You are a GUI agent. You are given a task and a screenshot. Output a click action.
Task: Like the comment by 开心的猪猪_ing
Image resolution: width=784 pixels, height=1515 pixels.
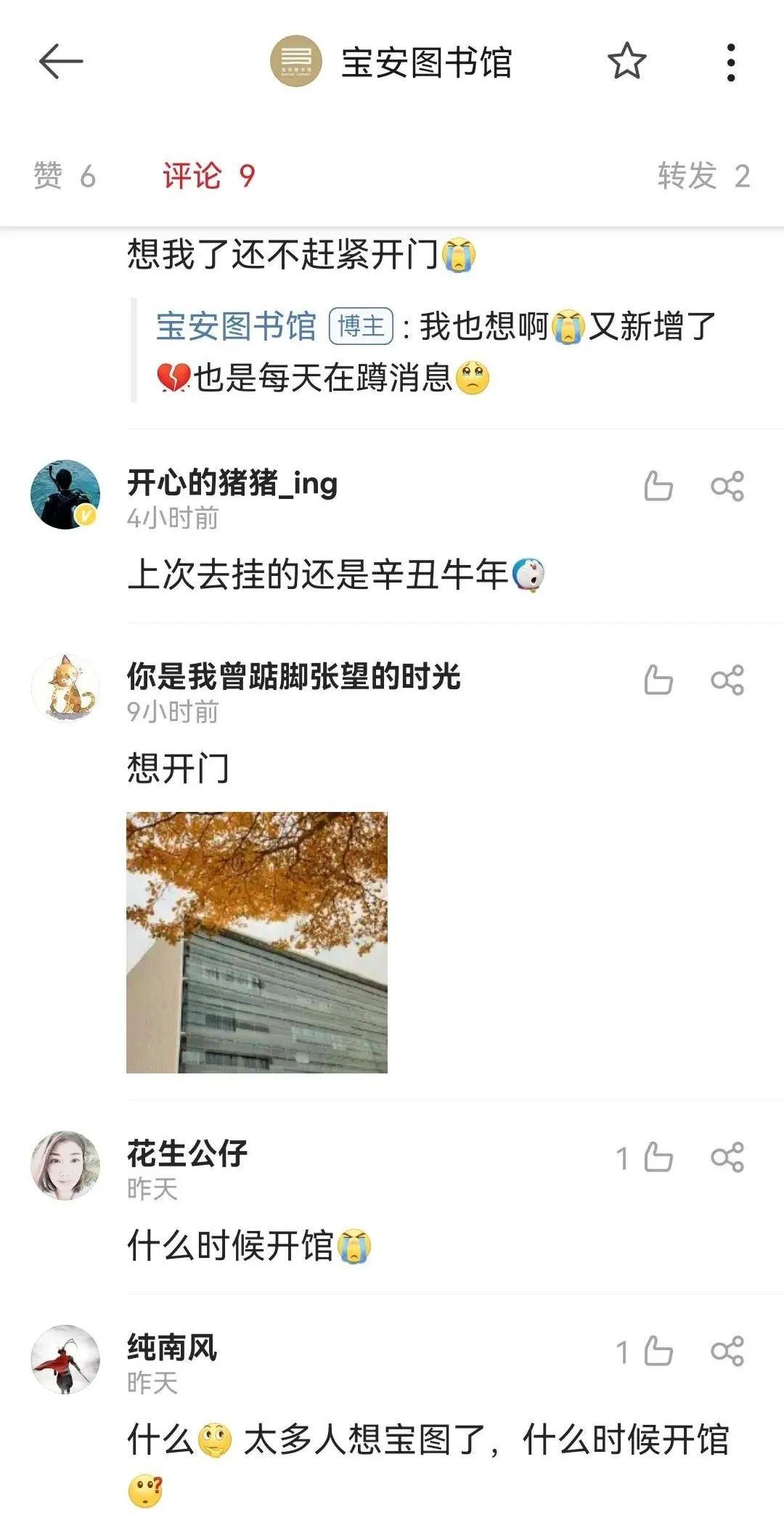point(658,487)
